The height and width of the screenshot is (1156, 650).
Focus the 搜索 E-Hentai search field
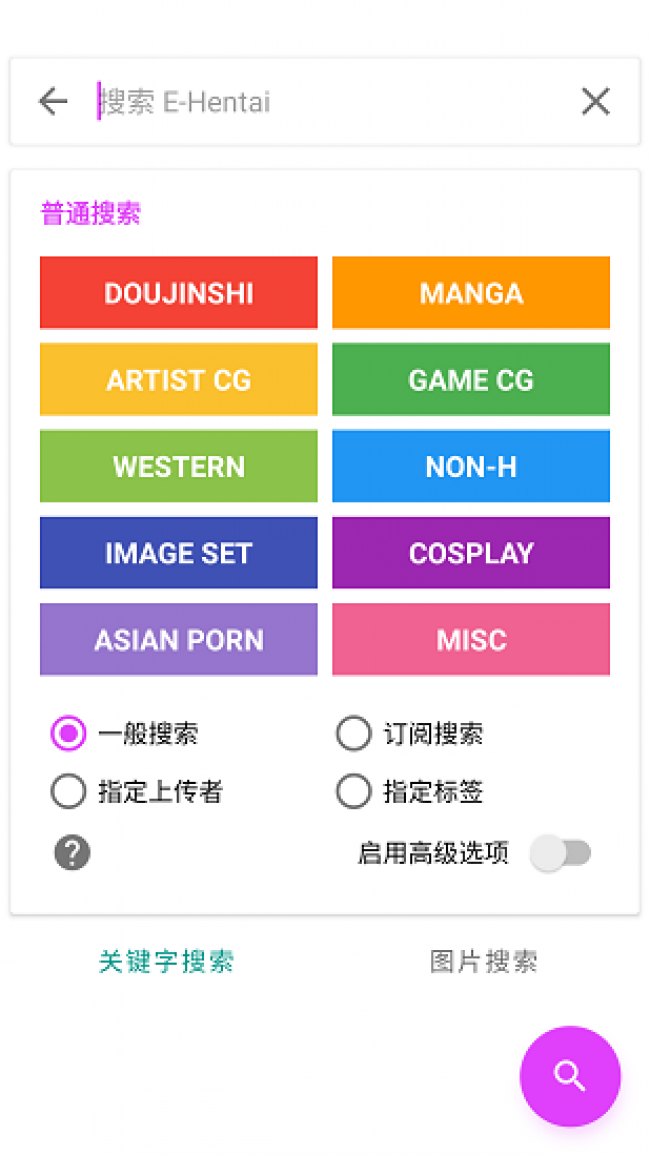point(320,101)
